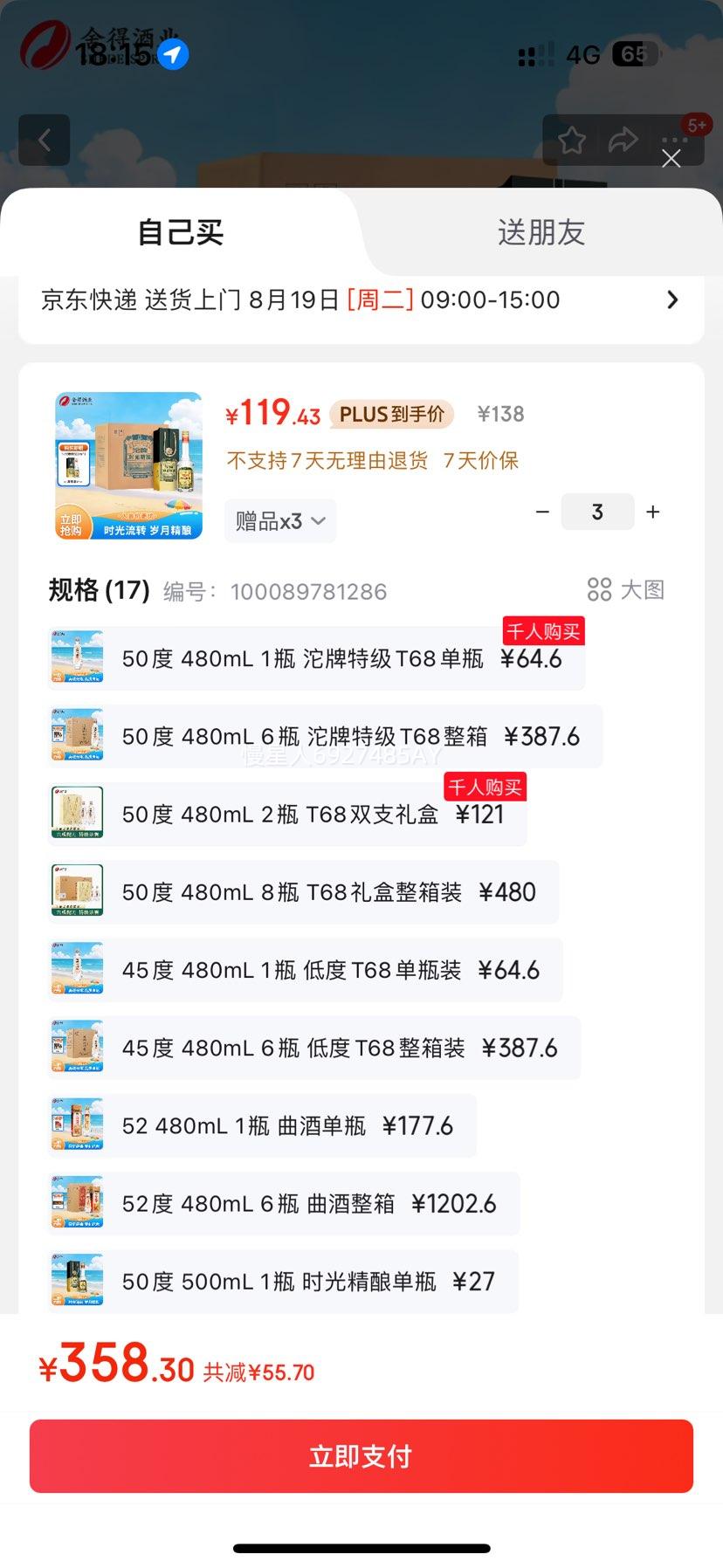Pick the T68双支礼盒 2瓶 option
Screen dimensions: 723x1568
click(287, 815)
